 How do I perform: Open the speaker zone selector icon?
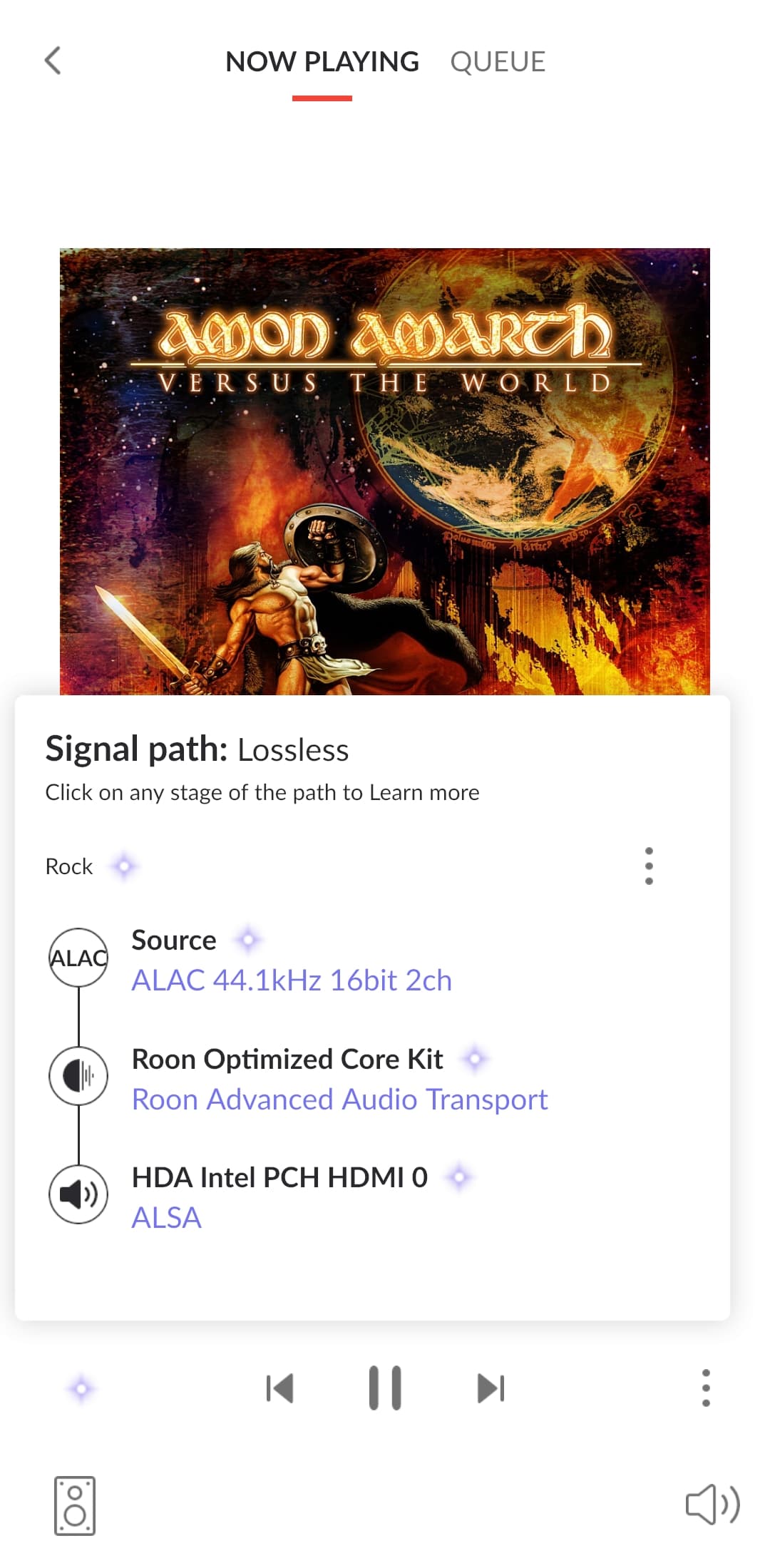click(x=75, y=1505)
